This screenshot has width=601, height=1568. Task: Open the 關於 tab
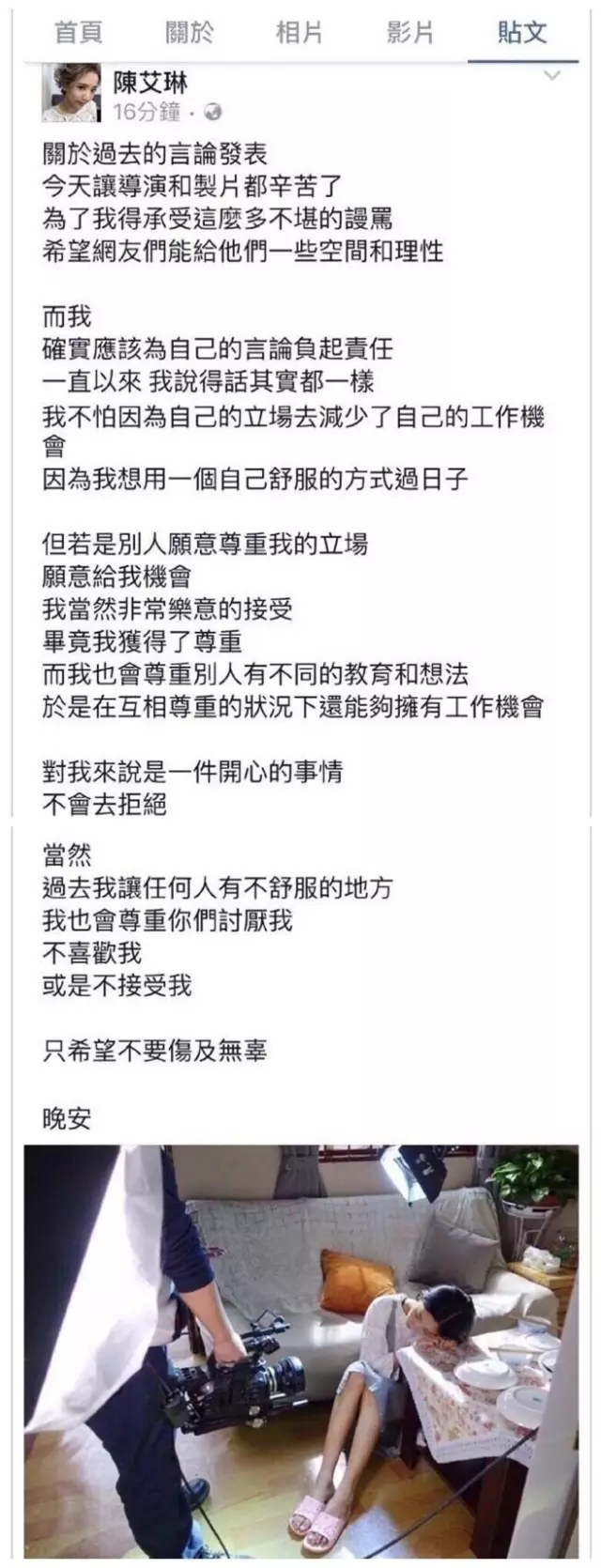tap(189, 33)
